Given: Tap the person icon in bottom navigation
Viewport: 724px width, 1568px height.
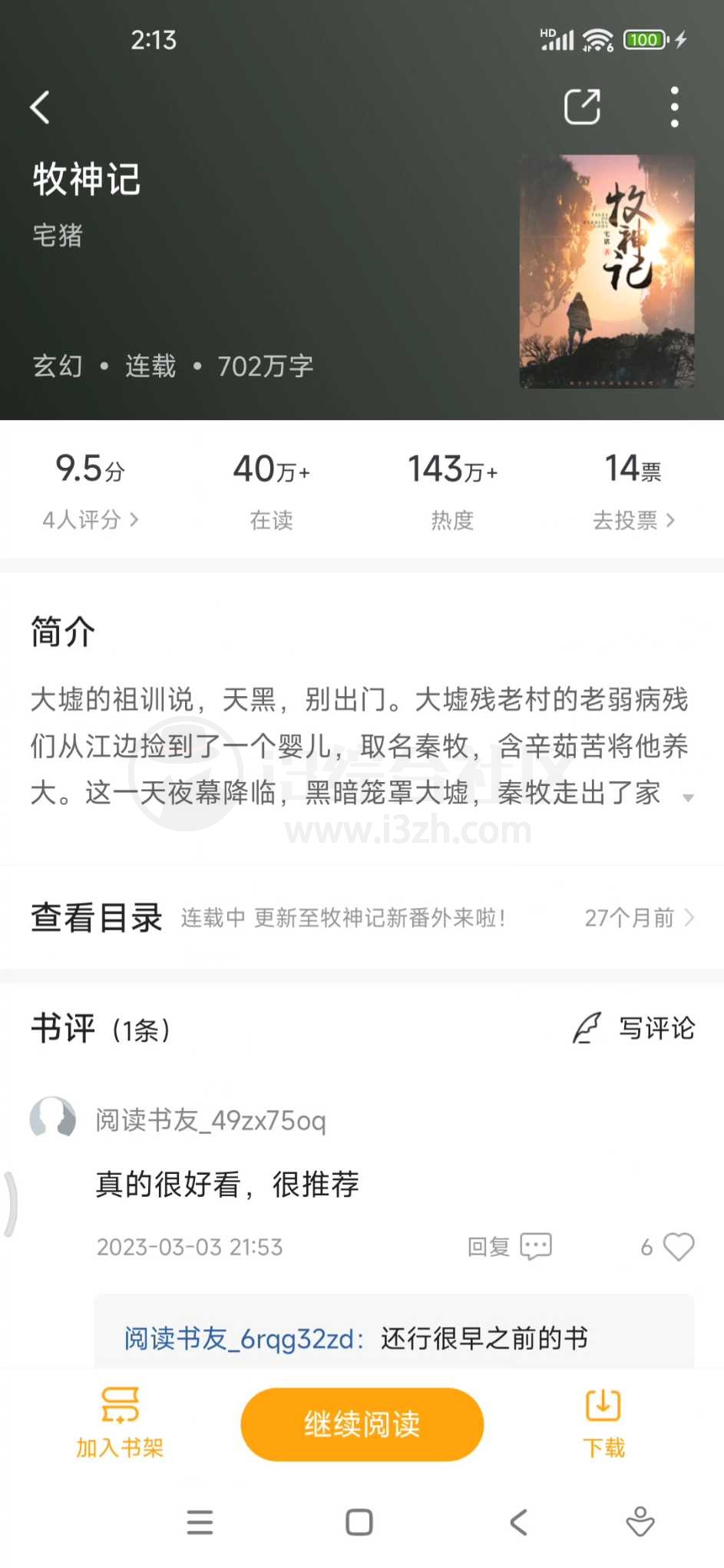Looking at the screenshot, I should click(640, 1522).
